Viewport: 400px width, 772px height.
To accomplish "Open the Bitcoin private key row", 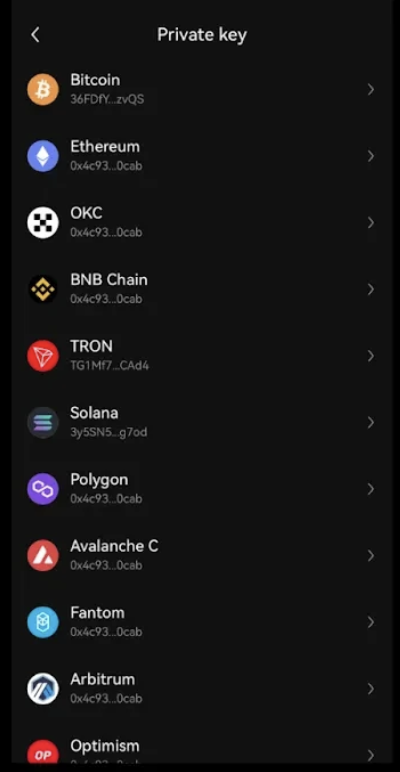I will [x=200, y=89].
